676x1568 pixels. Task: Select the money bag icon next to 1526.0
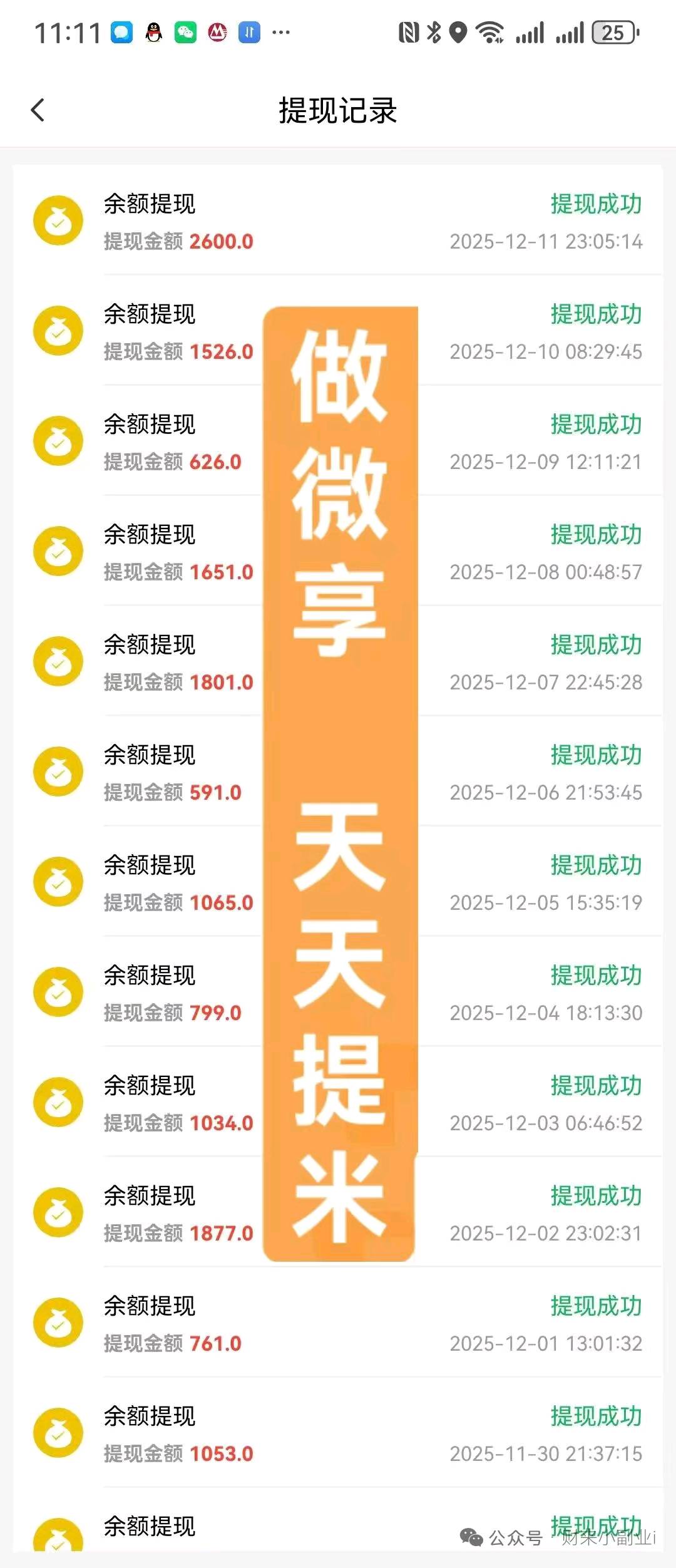pyautogui.click(x=58, y=331)
